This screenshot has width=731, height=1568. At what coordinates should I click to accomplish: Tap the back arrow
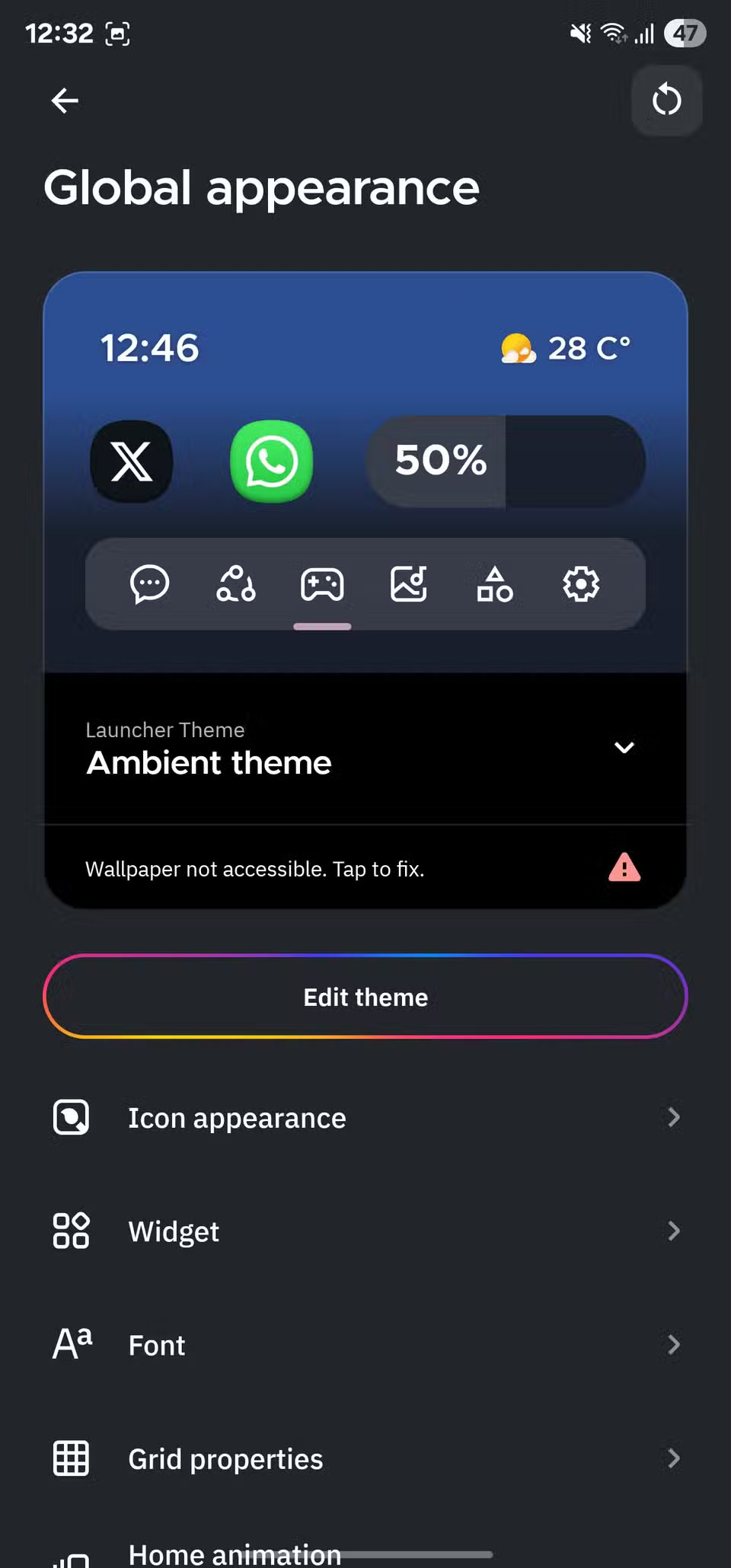pos(65,100)
